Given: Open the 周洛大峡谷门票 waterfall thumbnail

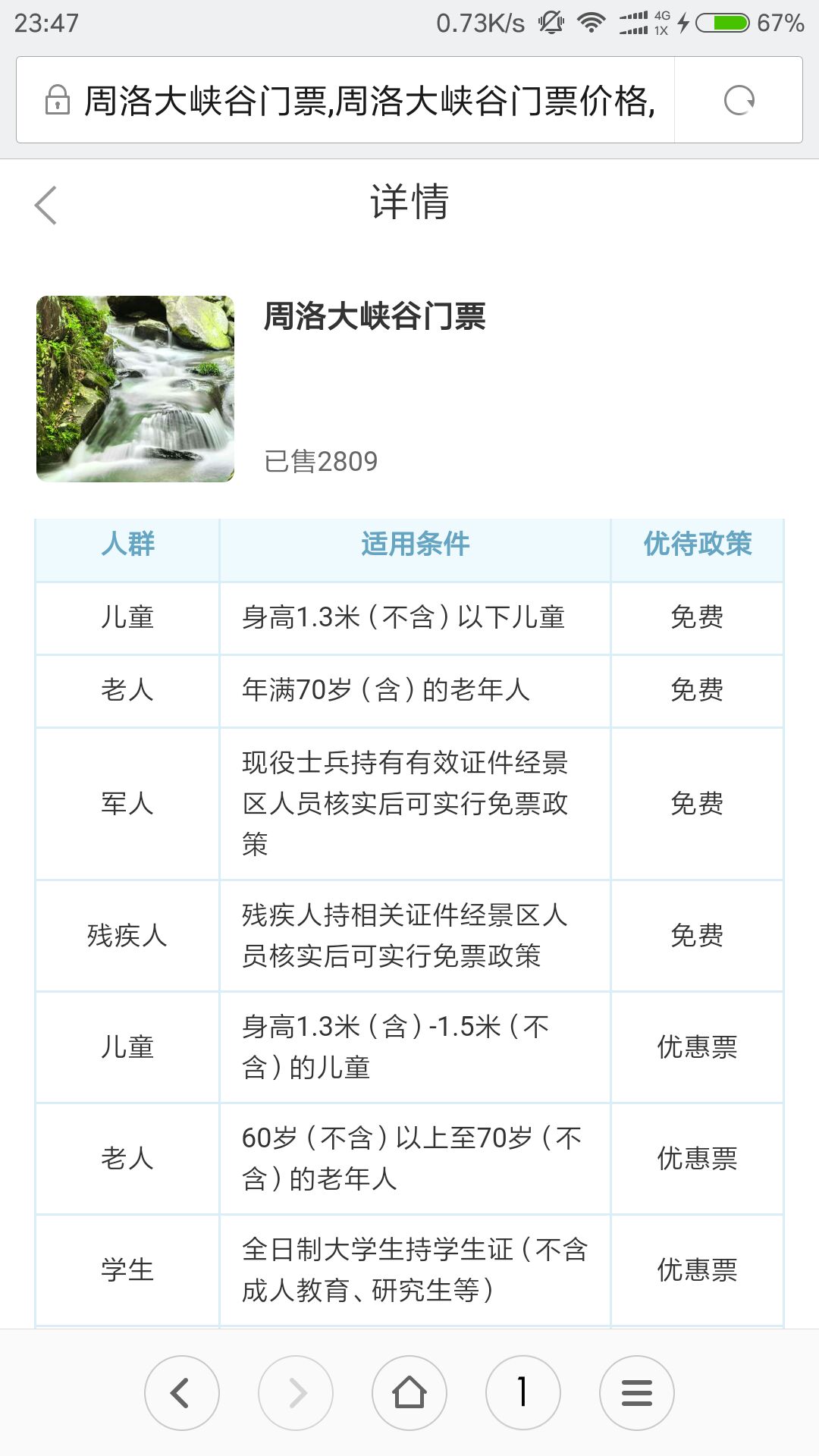Looking at the screenshot, I should click(x=135, y=388).
